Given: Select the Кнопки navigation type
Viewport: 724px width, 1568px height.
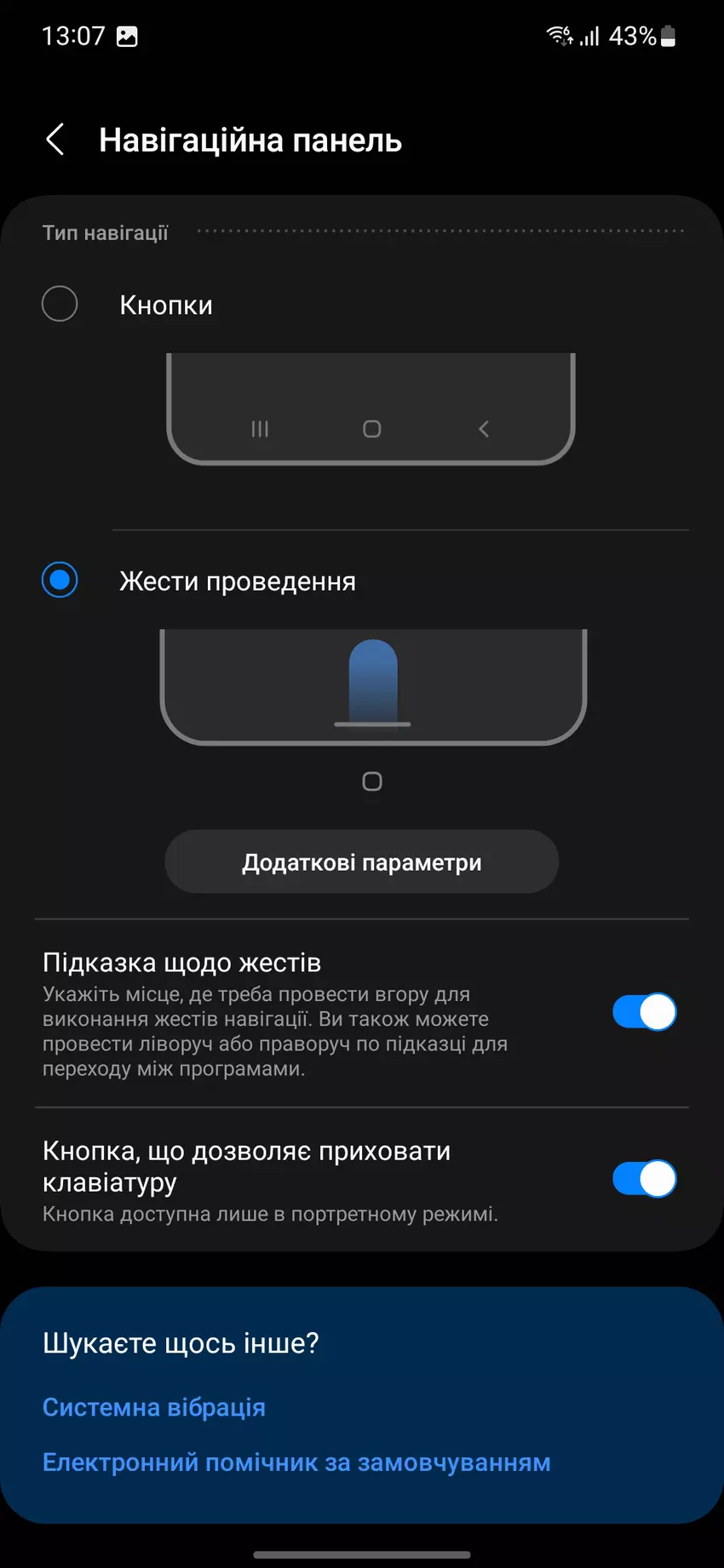Looking at the screenshot, I should coord(60,304).
